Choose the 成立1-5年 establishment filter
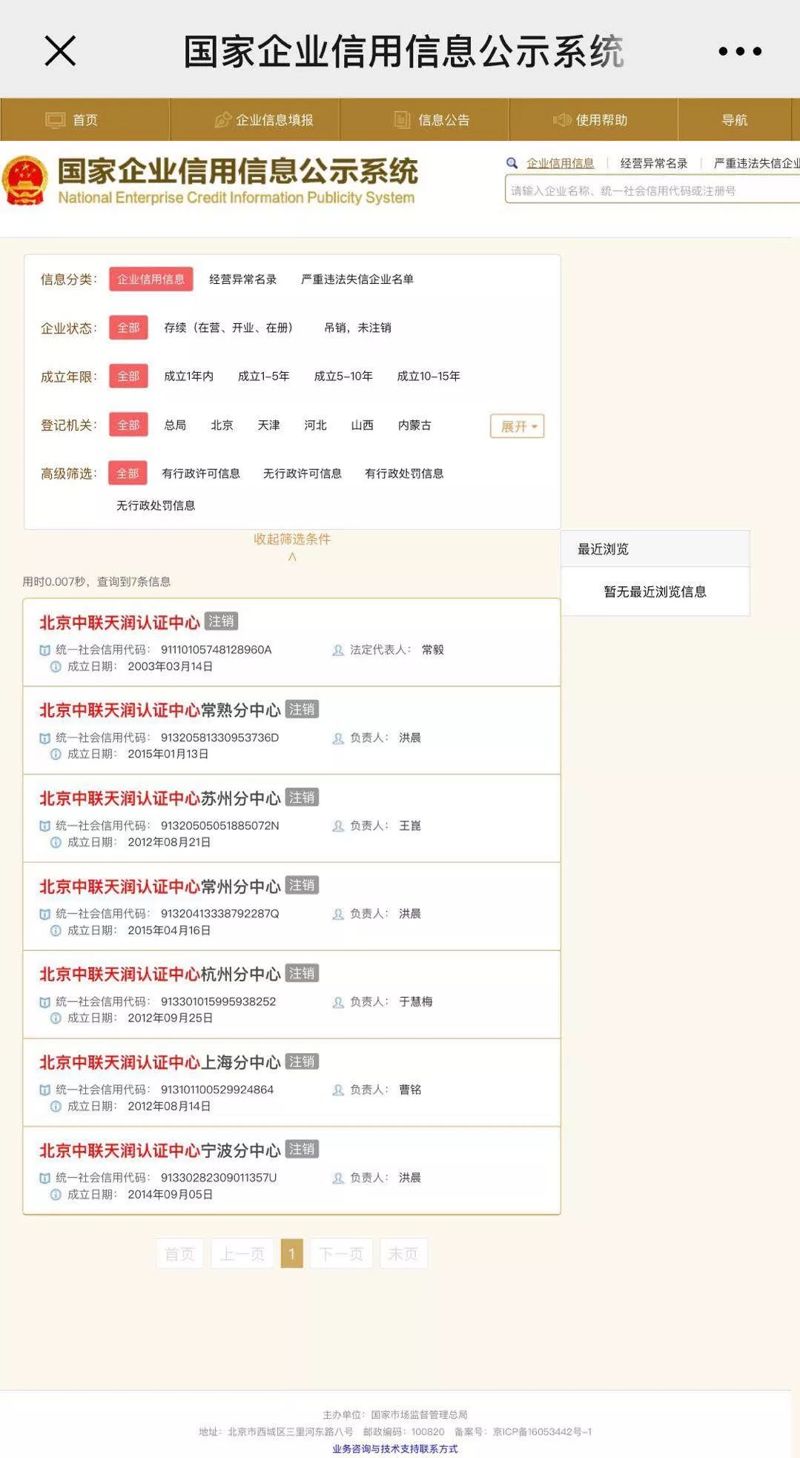Viewport: 800px width, 1458px height. 264,377
